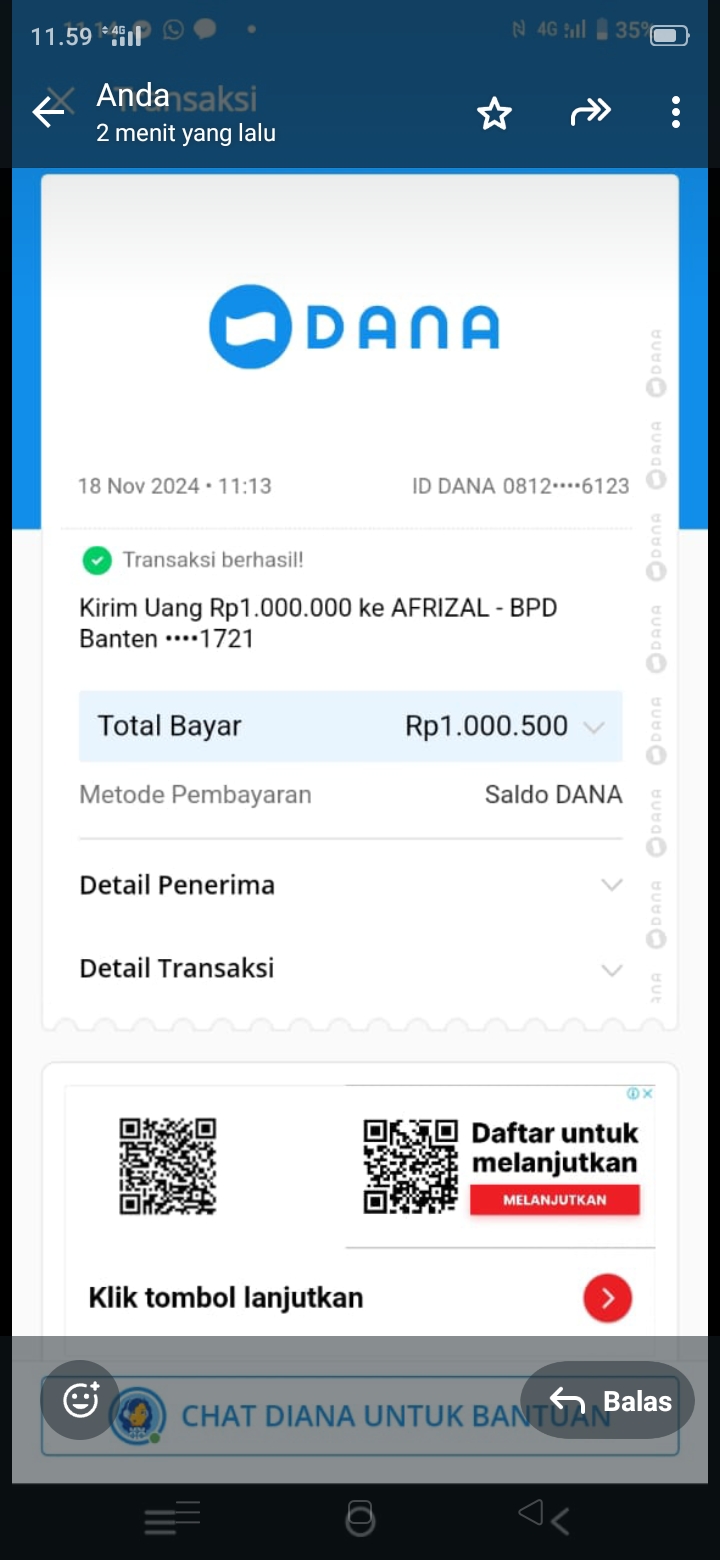Forward this image

590,112
